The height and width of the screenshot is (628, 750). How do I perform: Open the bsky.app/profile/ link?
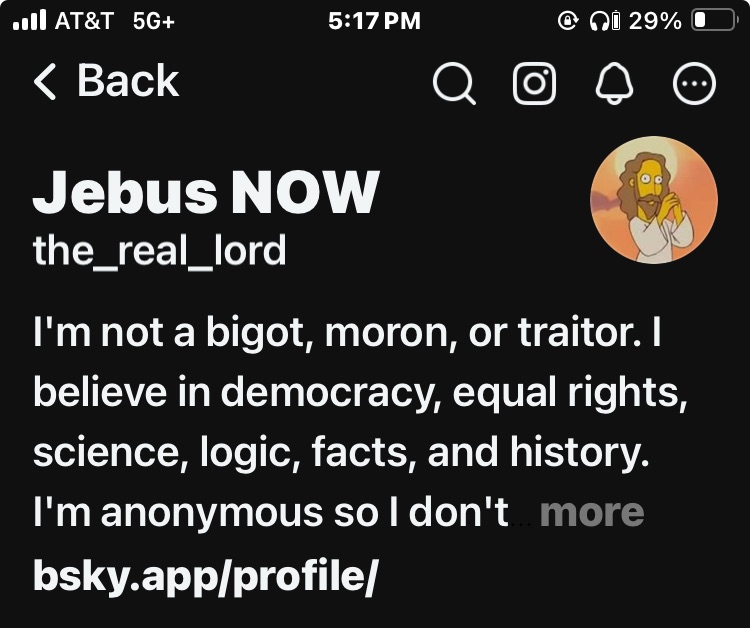pos(203,575)
